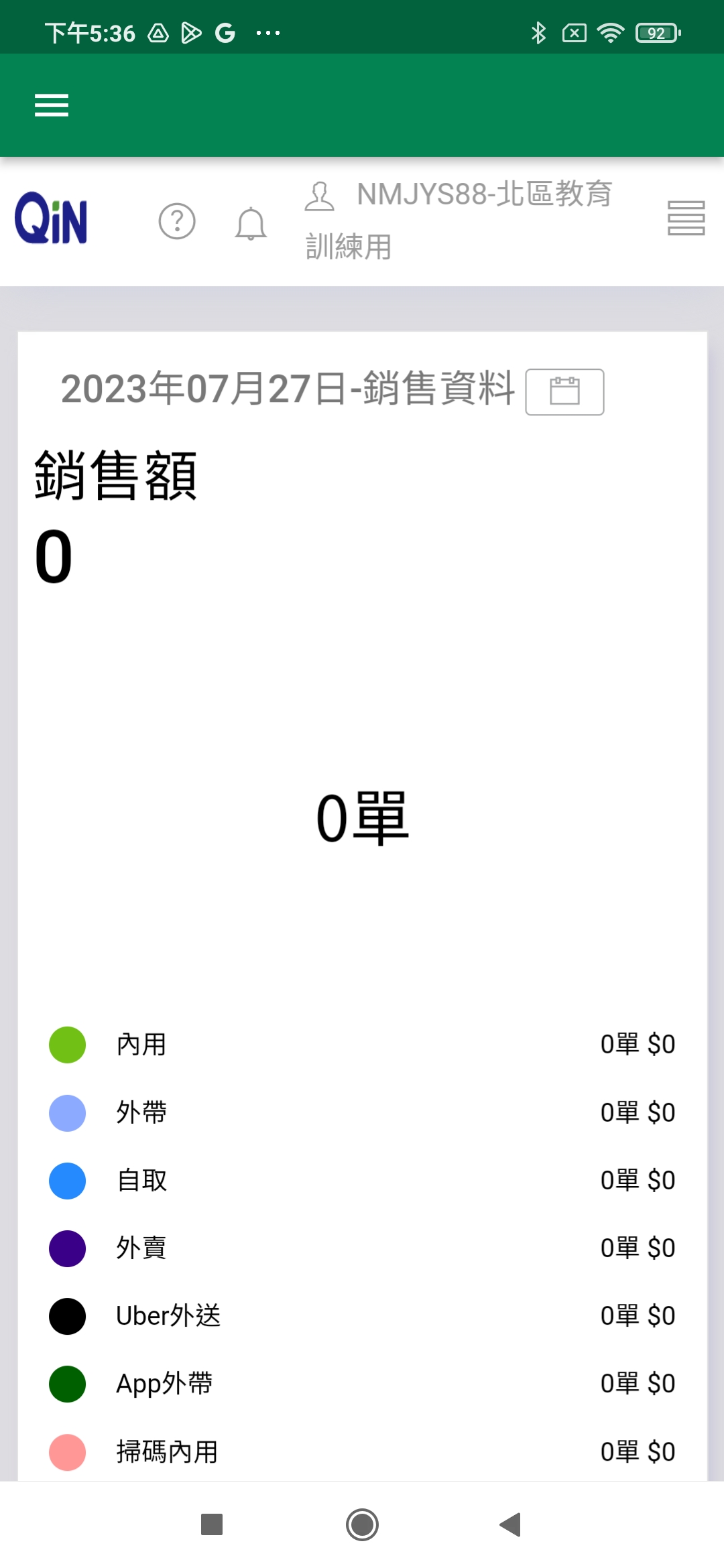Open the NMJYS88 user account profile
Screen dimensions: 724x1568
(457, 220)
